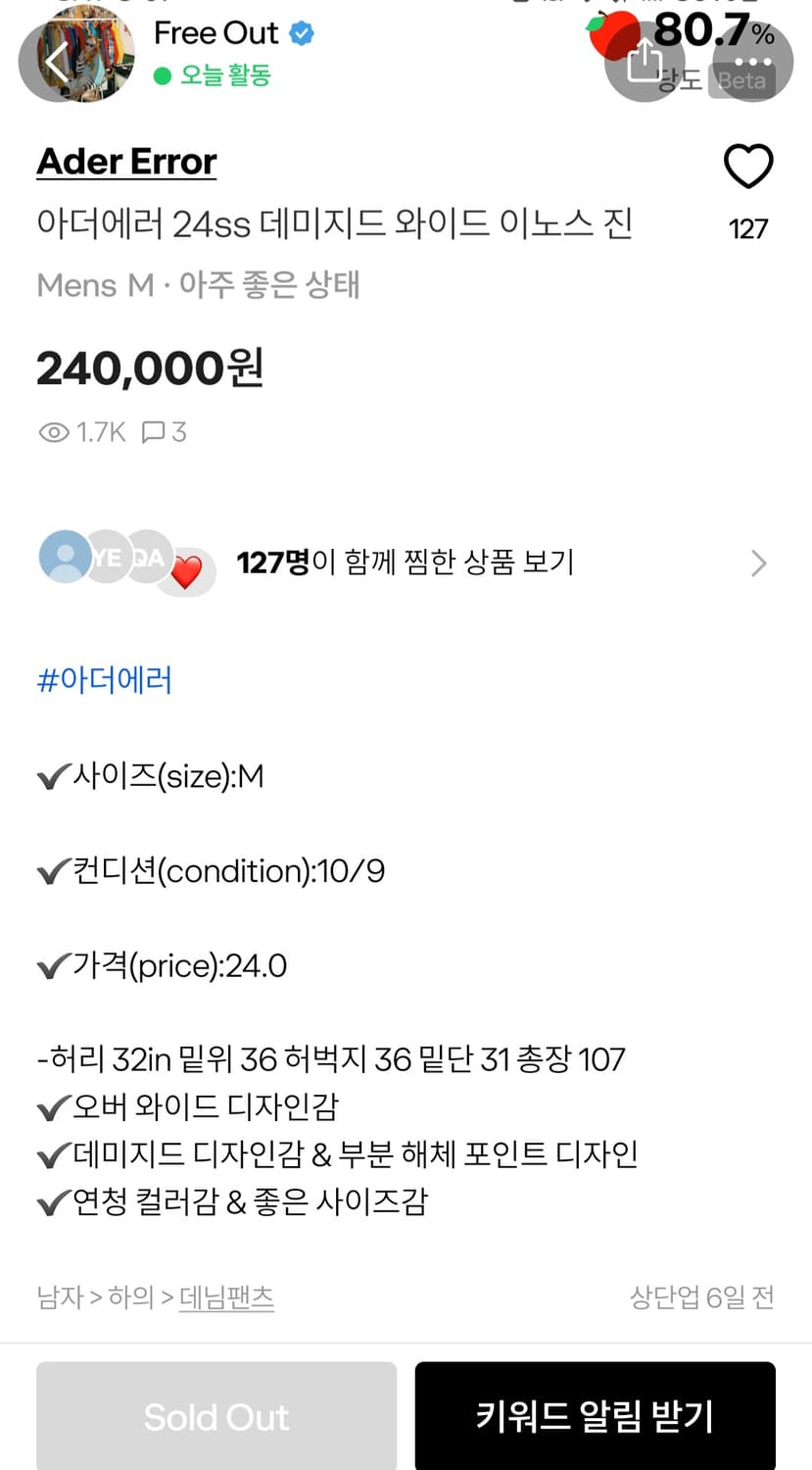812x1470 pixels.
Task: Toggle the heart to like this item
Action: (748, 166)
